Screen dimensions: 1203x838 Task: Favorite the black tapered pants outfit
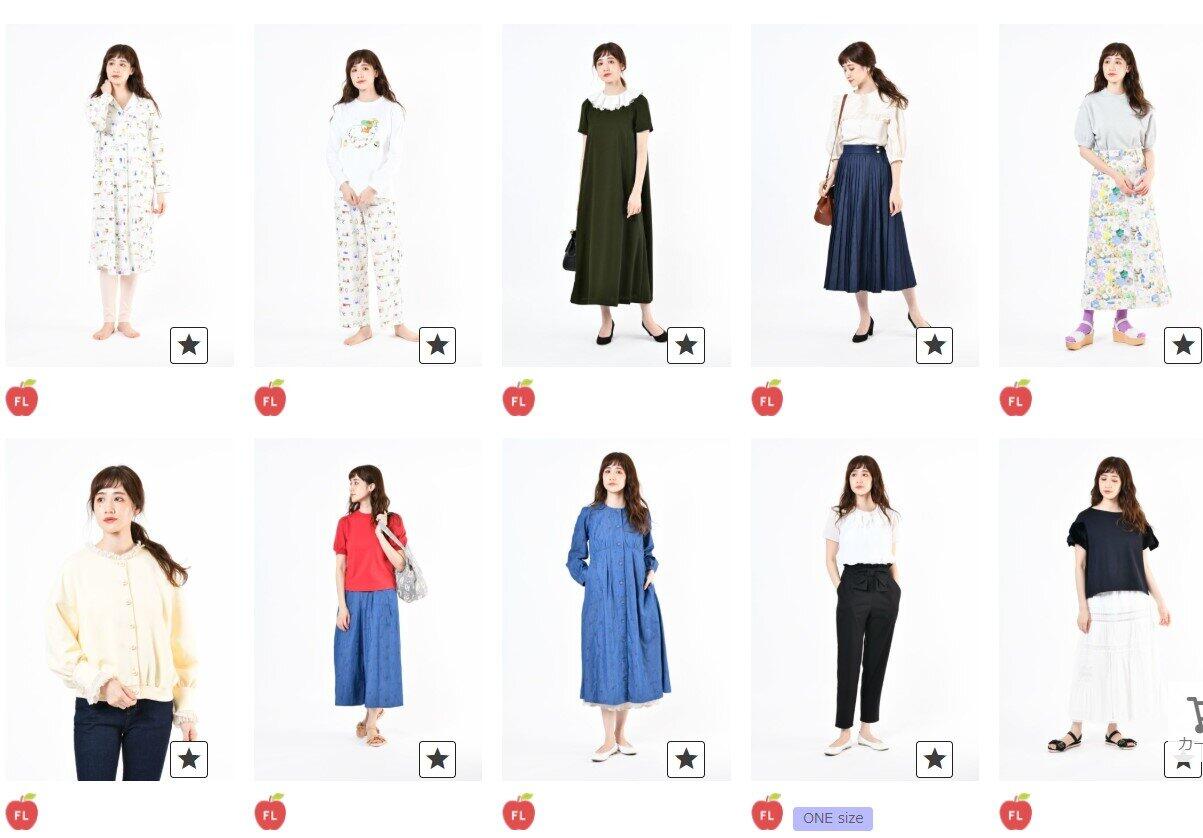pos(934,759)
